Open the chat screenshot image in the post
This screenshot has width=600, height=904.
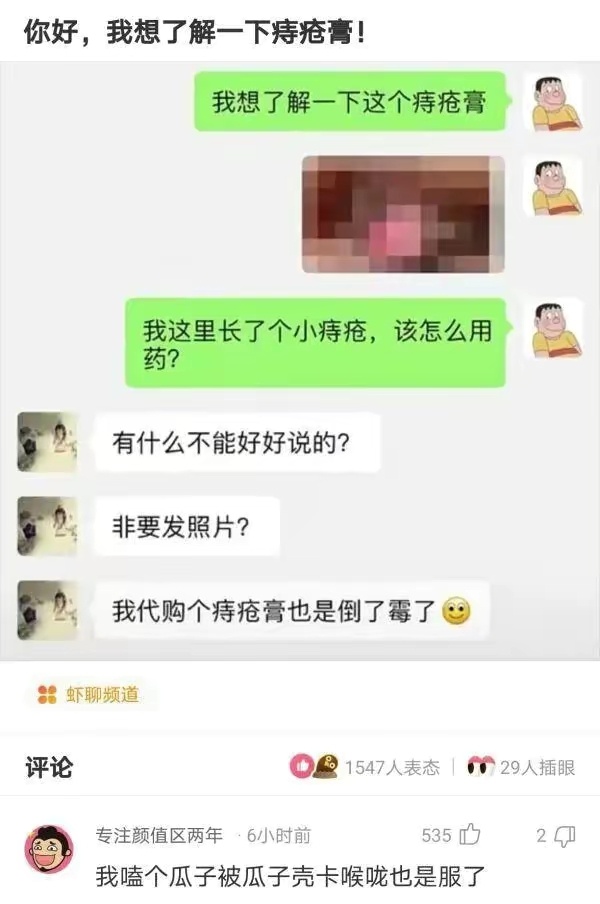click(x=300, y=360)
